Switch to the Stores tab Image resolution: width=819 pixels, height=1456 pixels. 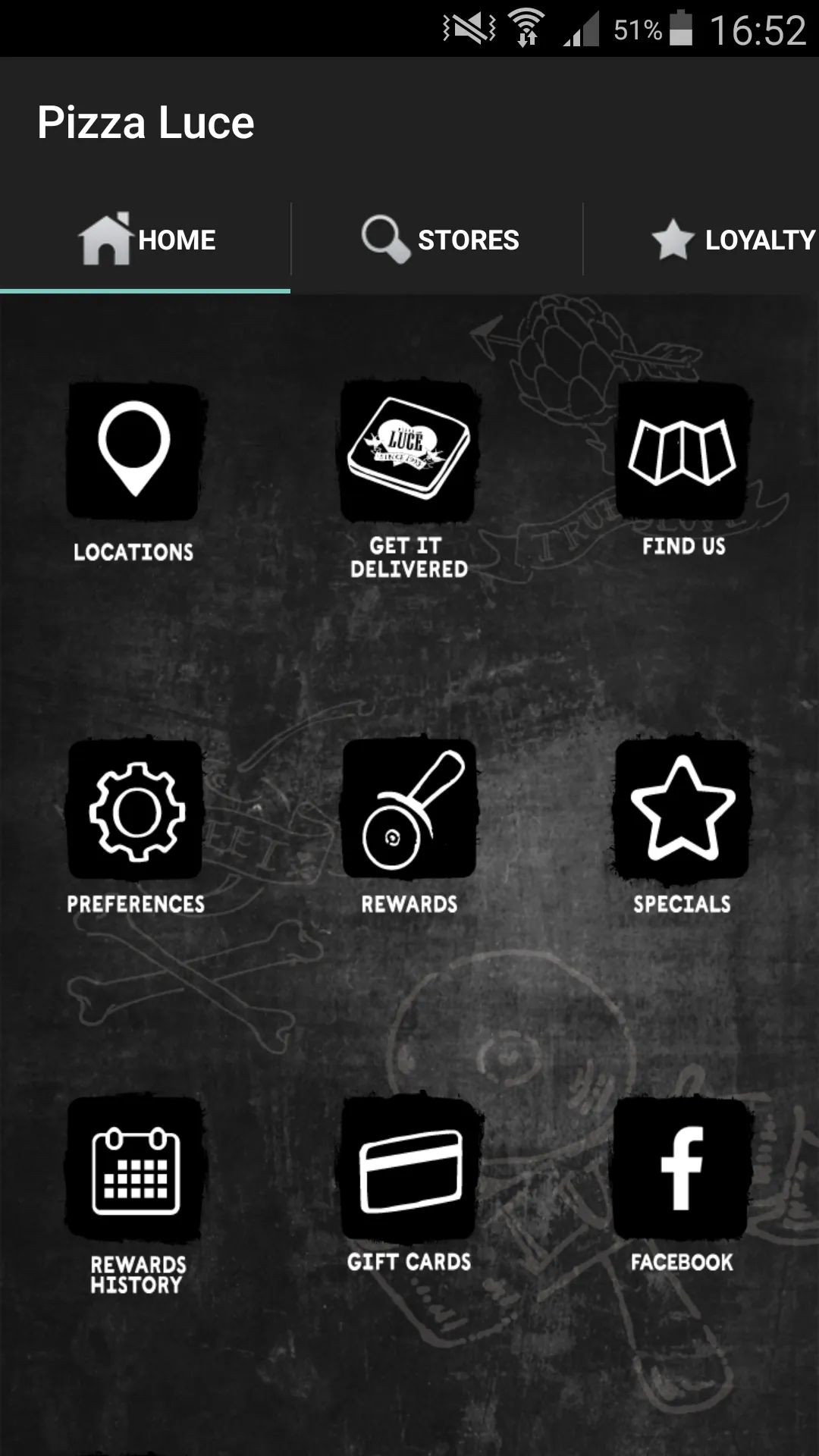(438, 240)
